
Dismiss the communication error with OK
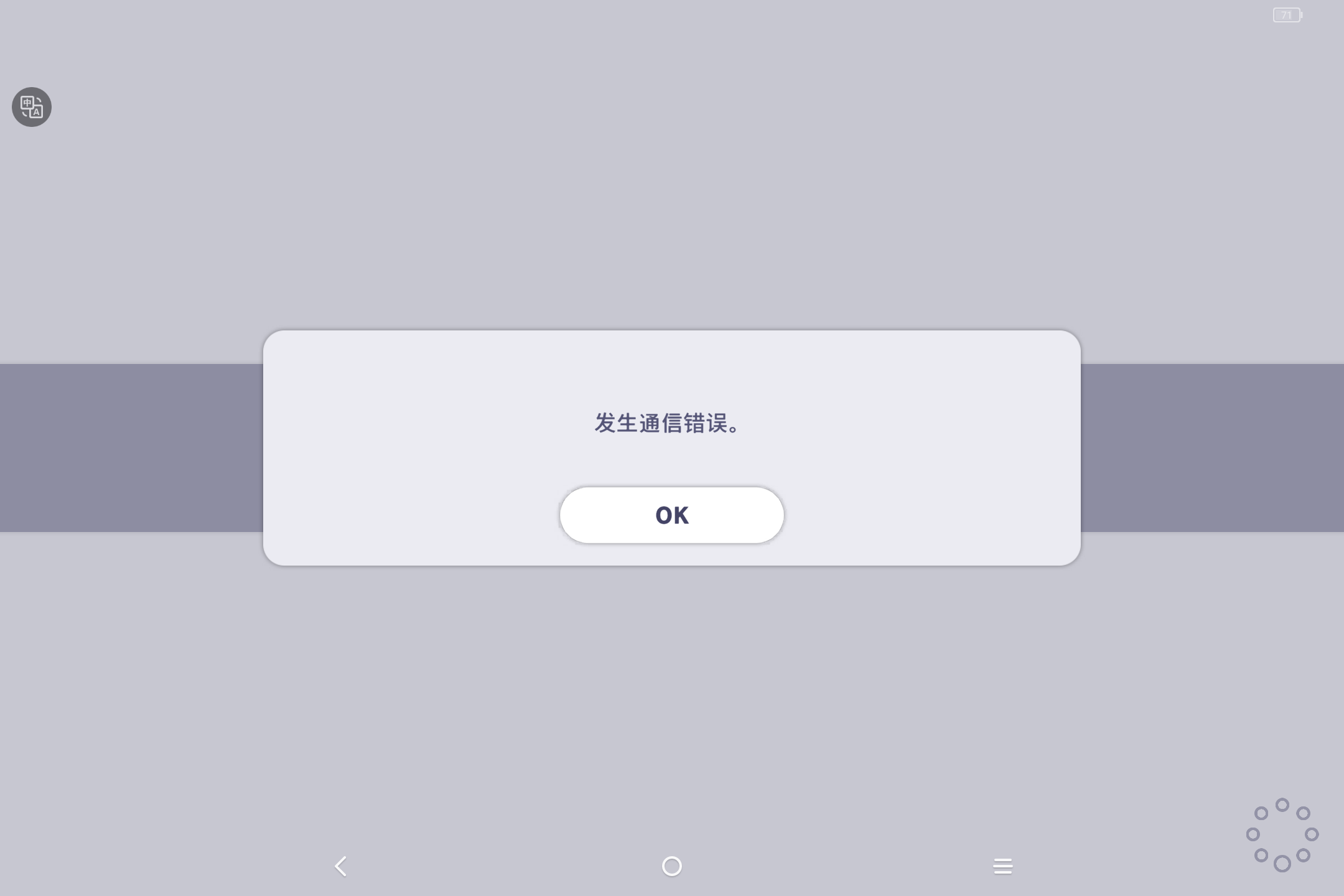point(671,515)
